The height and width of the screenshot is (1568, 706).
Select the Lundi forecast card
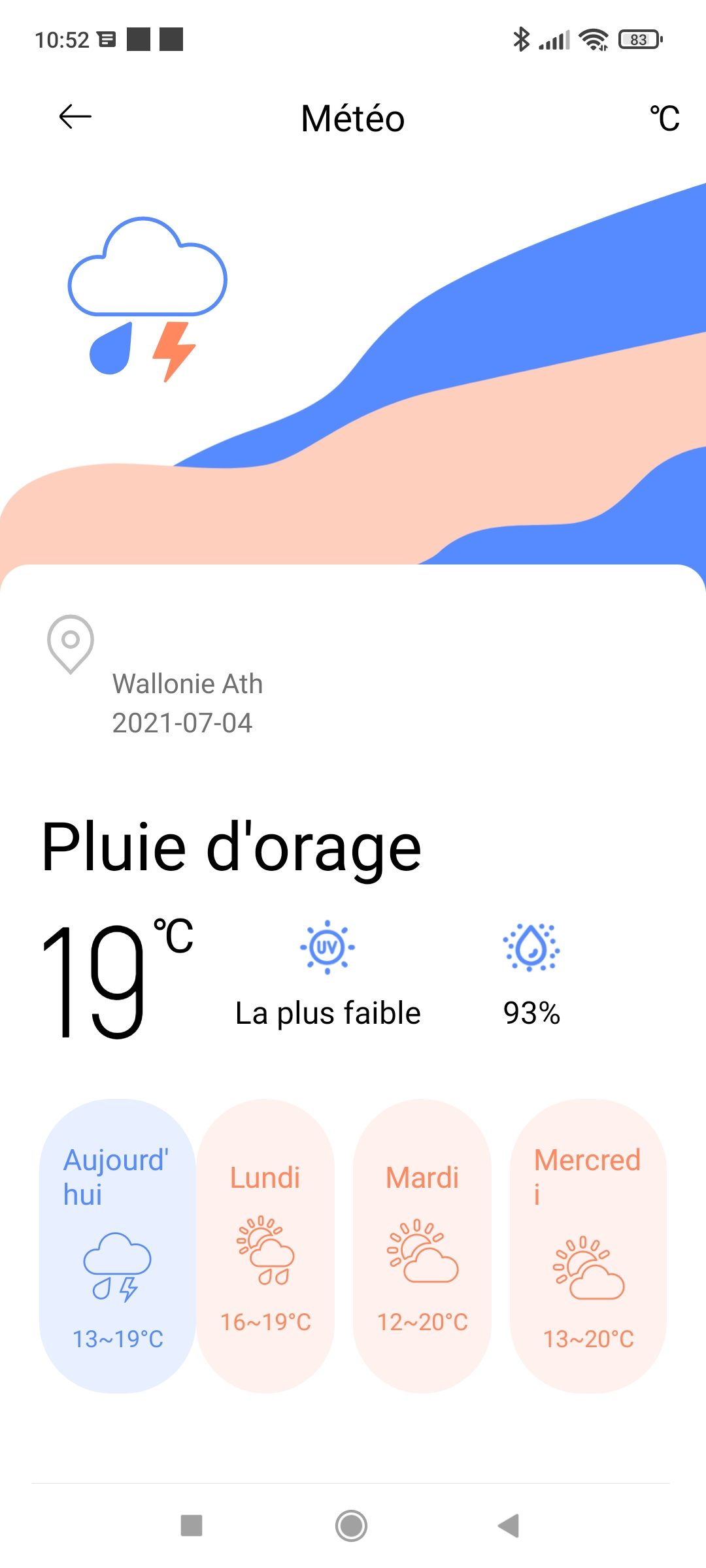tap(265, 1245)
